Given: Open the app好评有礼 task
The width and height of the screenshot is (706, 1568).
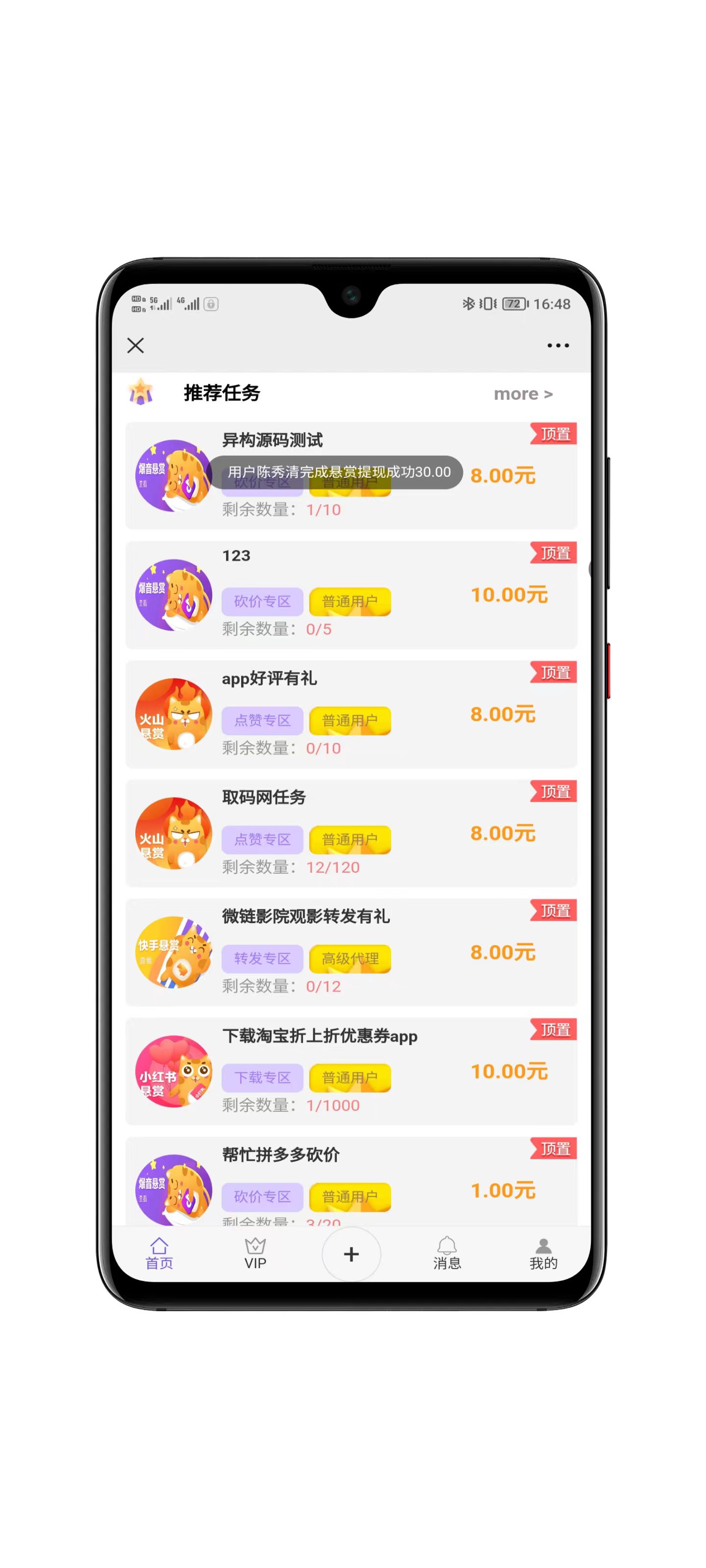Looking at the screenshot, I should pyautogui.click(x=351, y=713).
